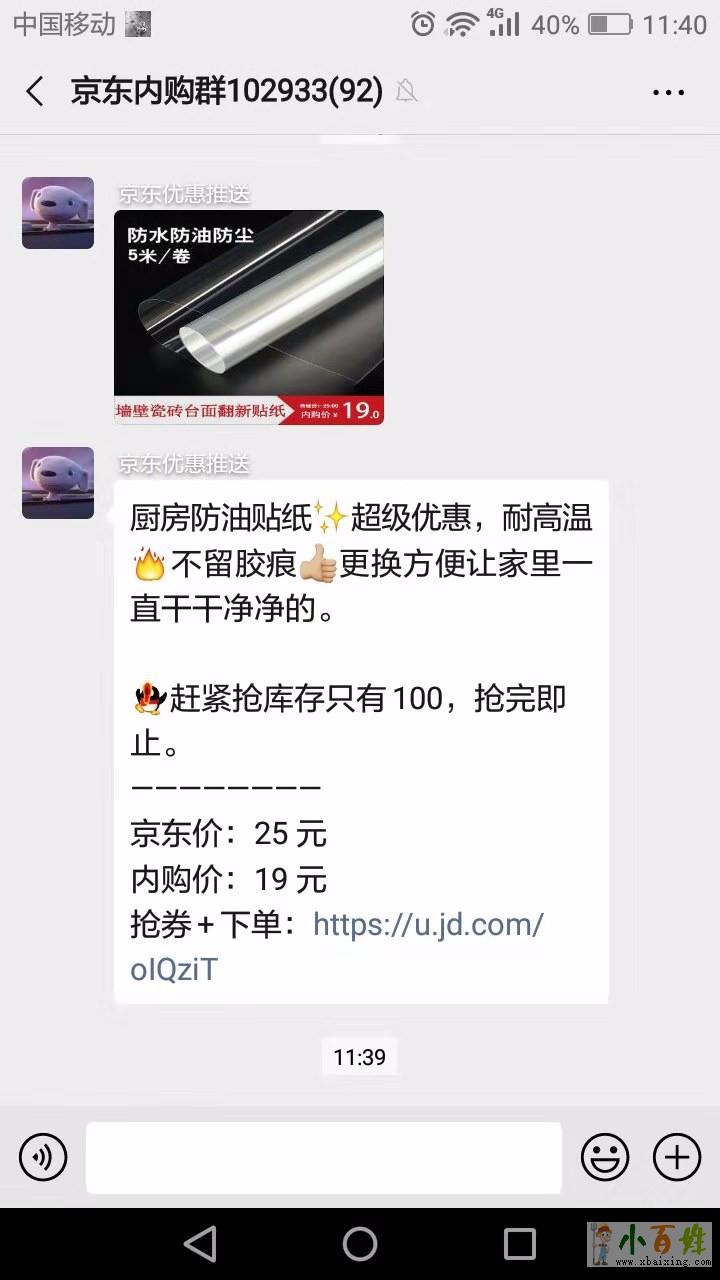Tap the system home button
This screenshot has width=720, height=1280.
[360, 1243]
